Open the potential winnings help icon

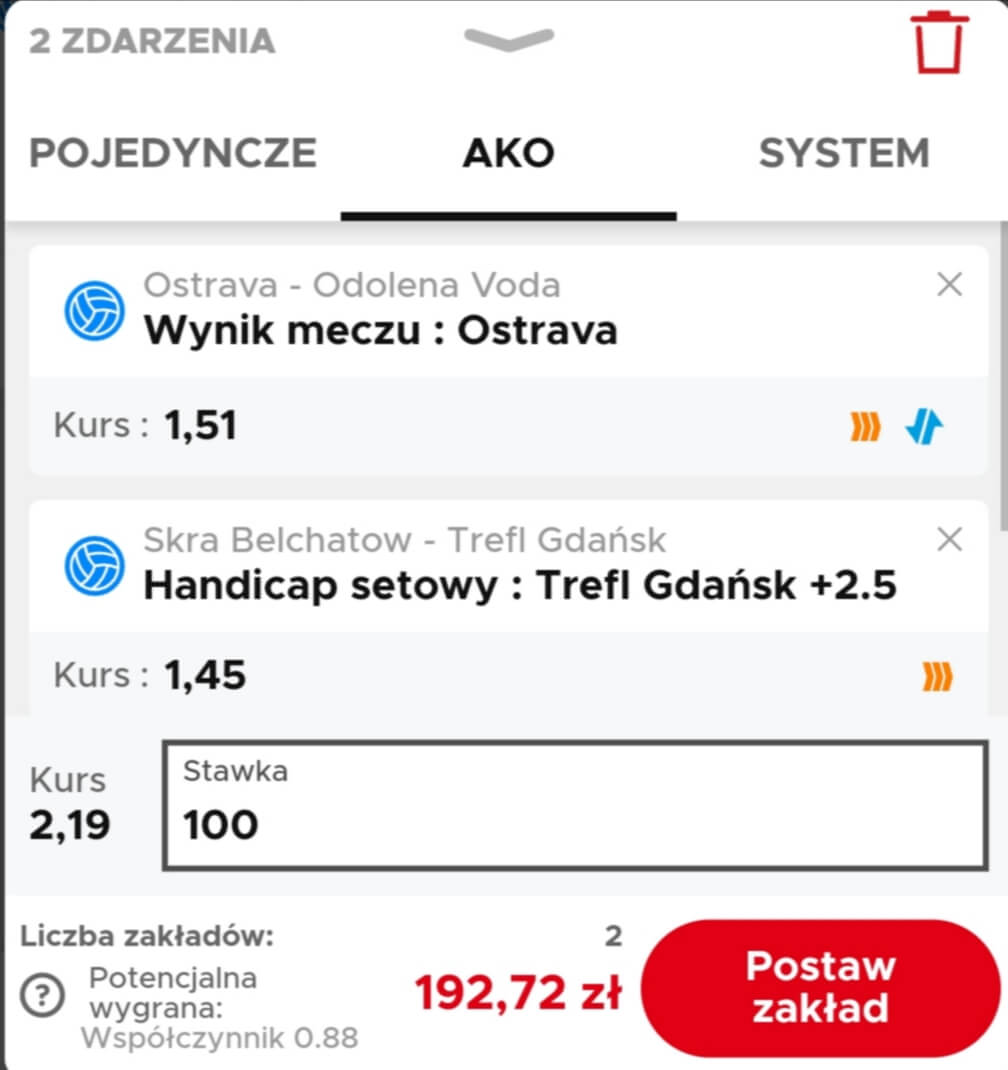click(43, 995)
